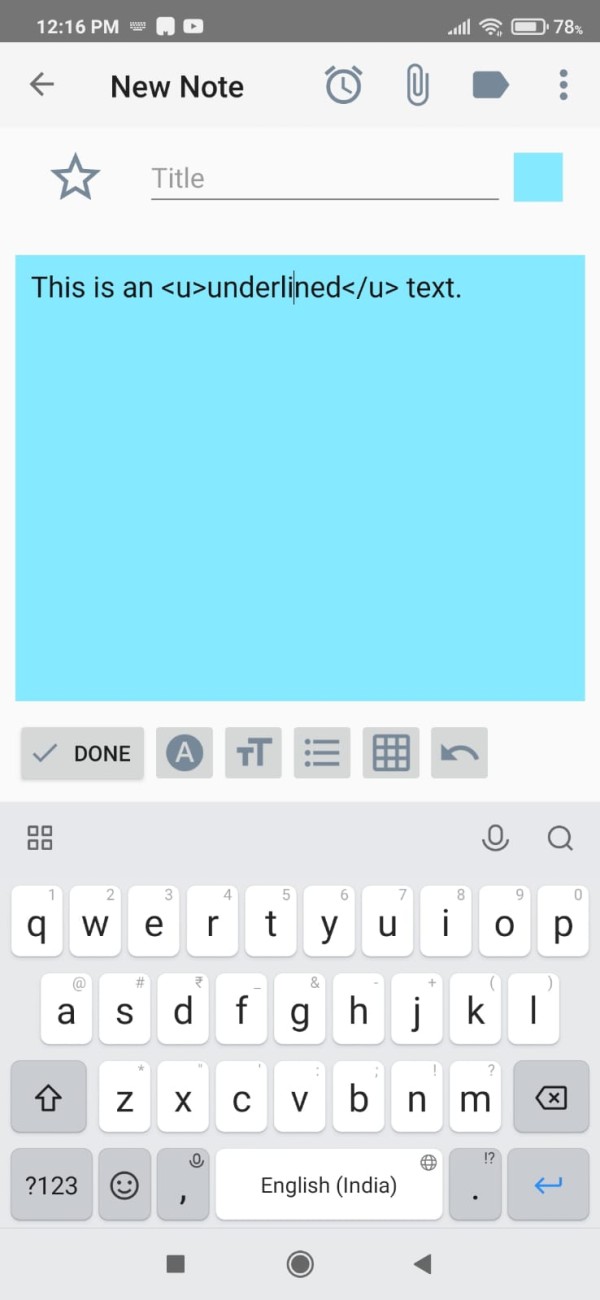Undo the last edit
The width and height of the screenshot is (600, 1300).
(x=459, y=753)
